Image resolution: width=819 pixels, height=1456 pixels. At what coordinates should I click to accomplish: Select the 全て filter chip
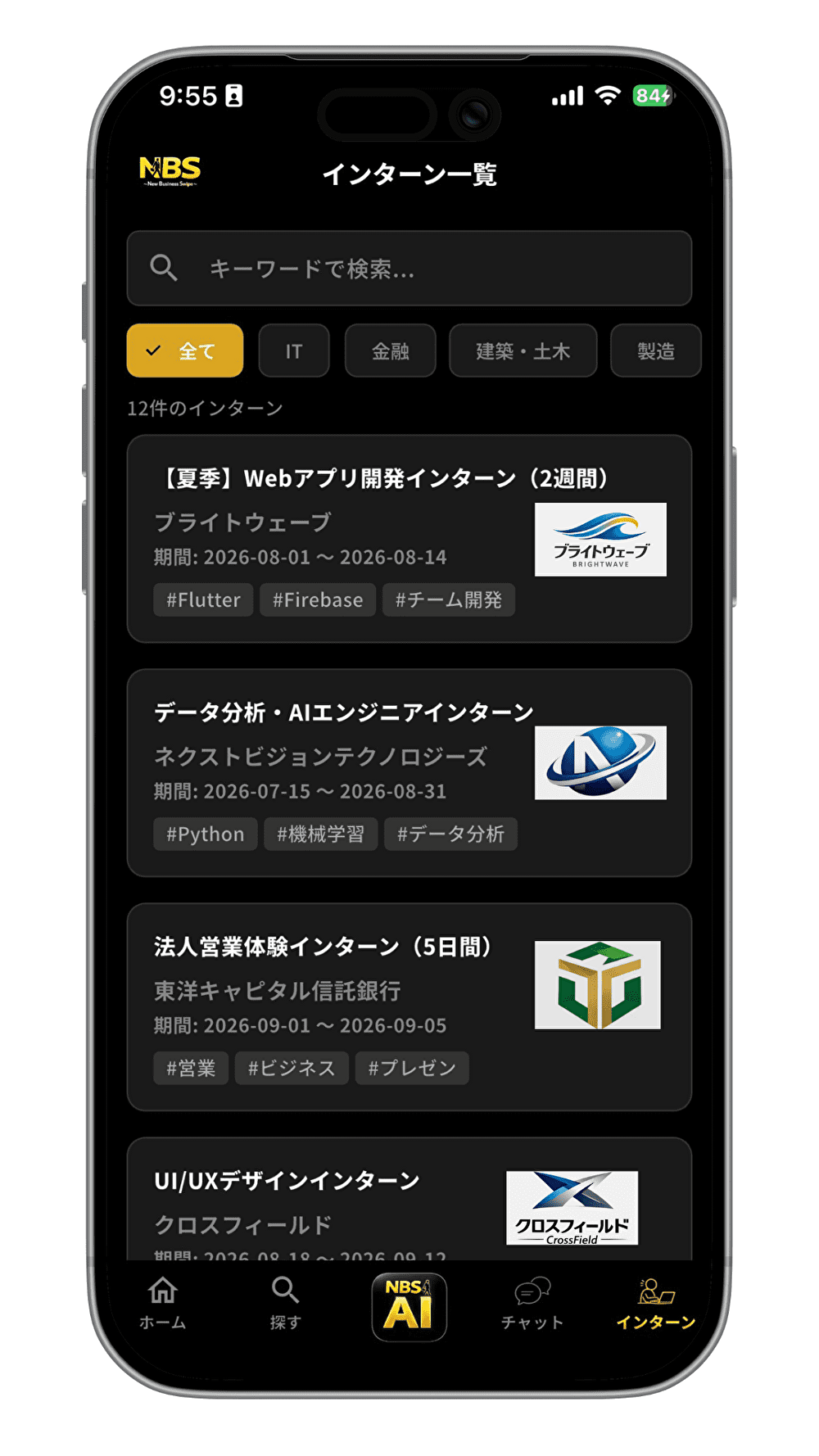[x=185, y=350]
